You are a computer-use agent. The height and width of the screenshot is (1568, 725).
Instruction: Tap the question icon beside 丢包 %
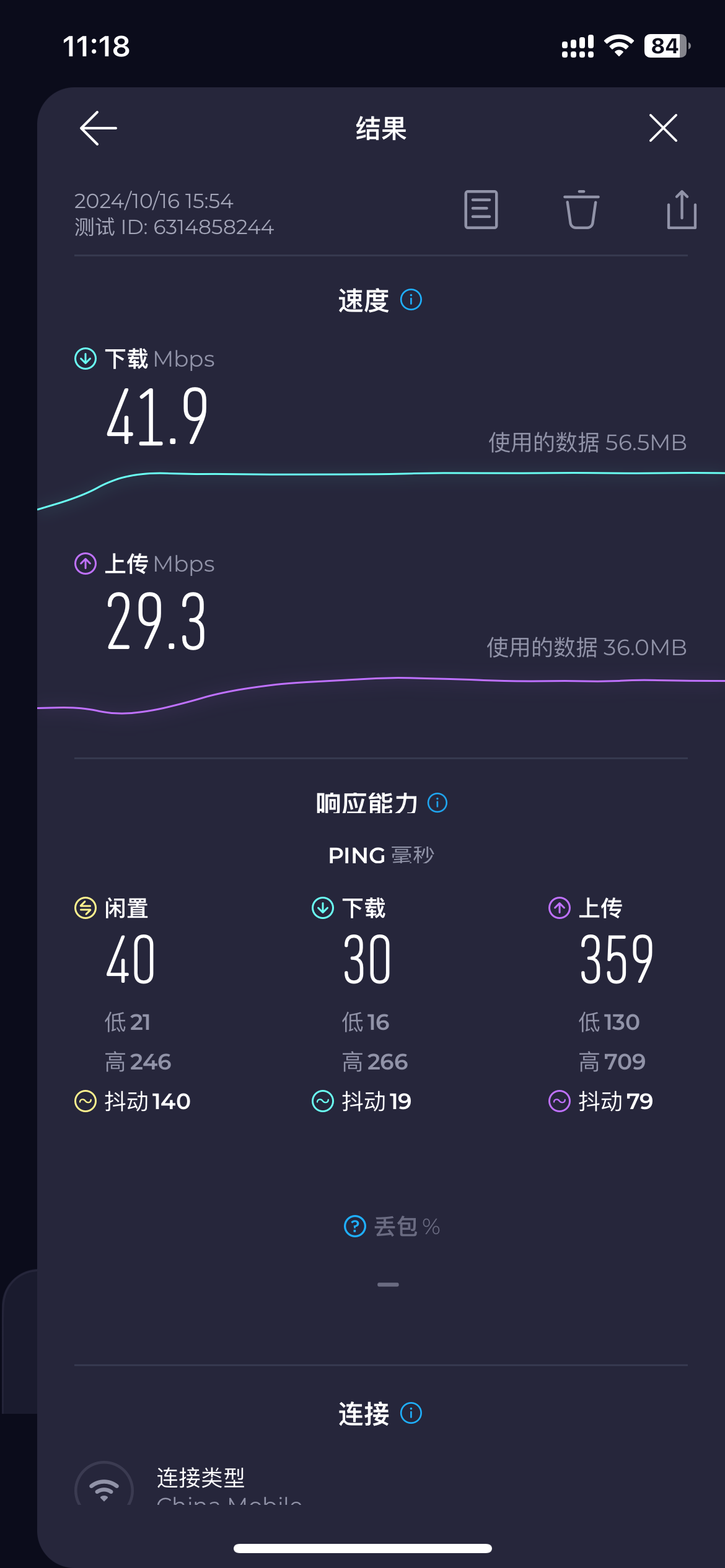355,1226
